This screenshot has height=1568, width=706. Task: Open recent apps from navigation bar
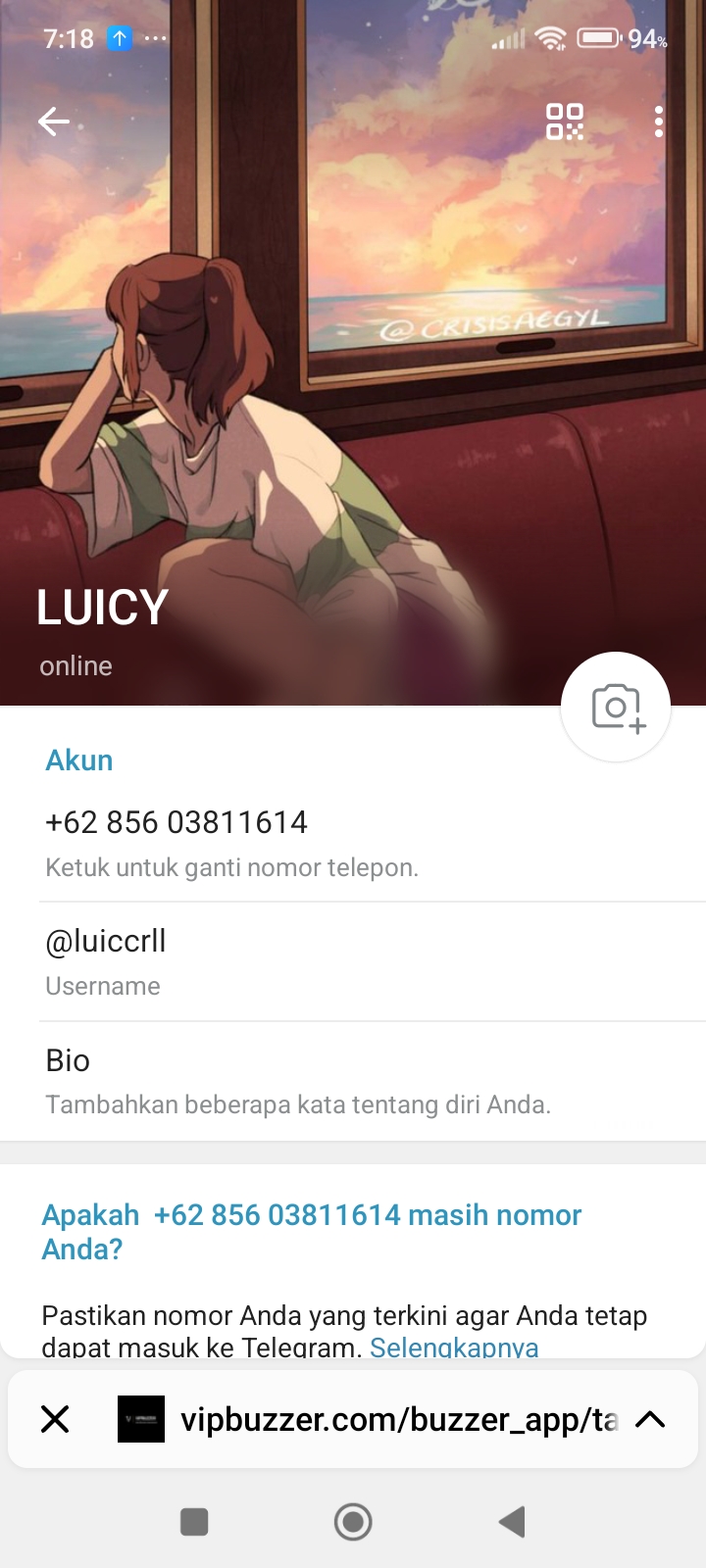194,1522
